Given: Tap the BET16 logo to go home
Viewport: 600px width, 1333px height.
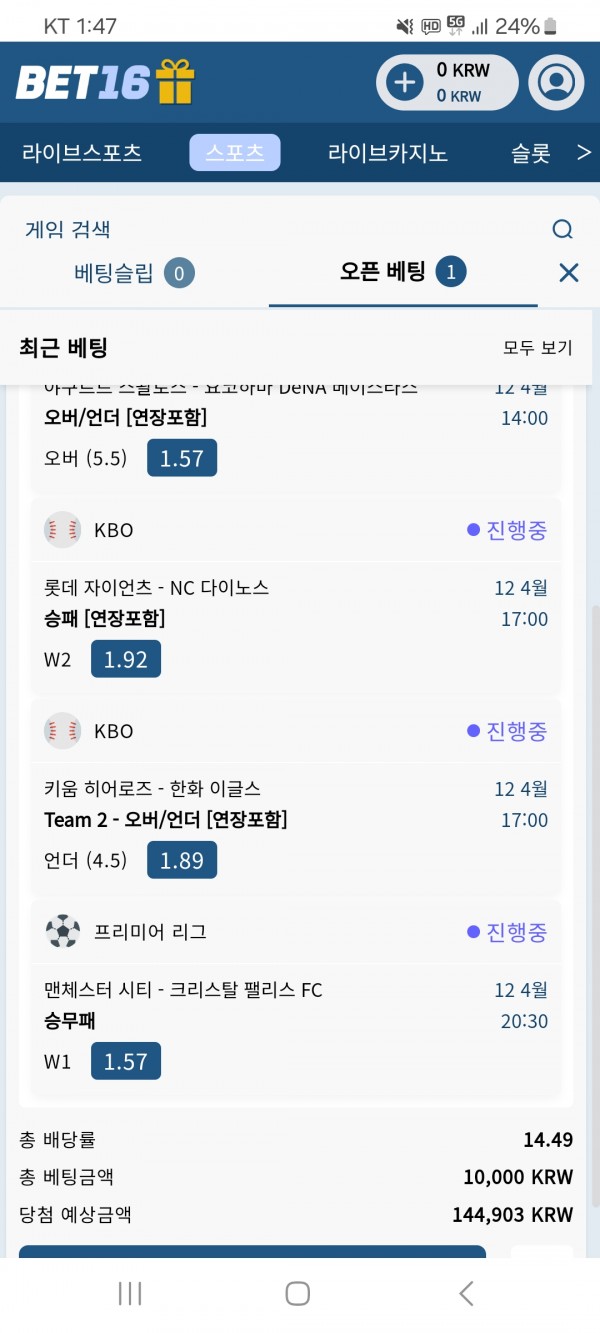Looking at the screenshot, I should click(x=105, y=82).
